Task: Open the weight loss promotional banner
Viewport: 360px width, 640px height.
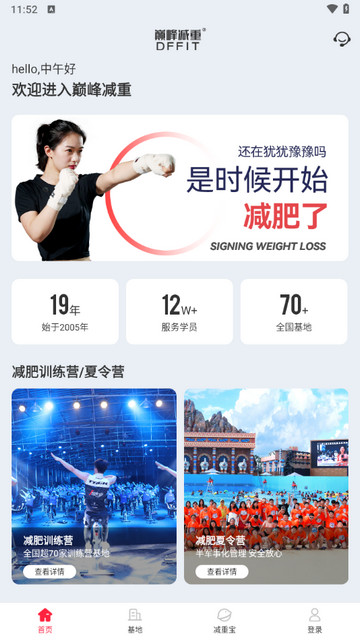Action: click(180, 188)
